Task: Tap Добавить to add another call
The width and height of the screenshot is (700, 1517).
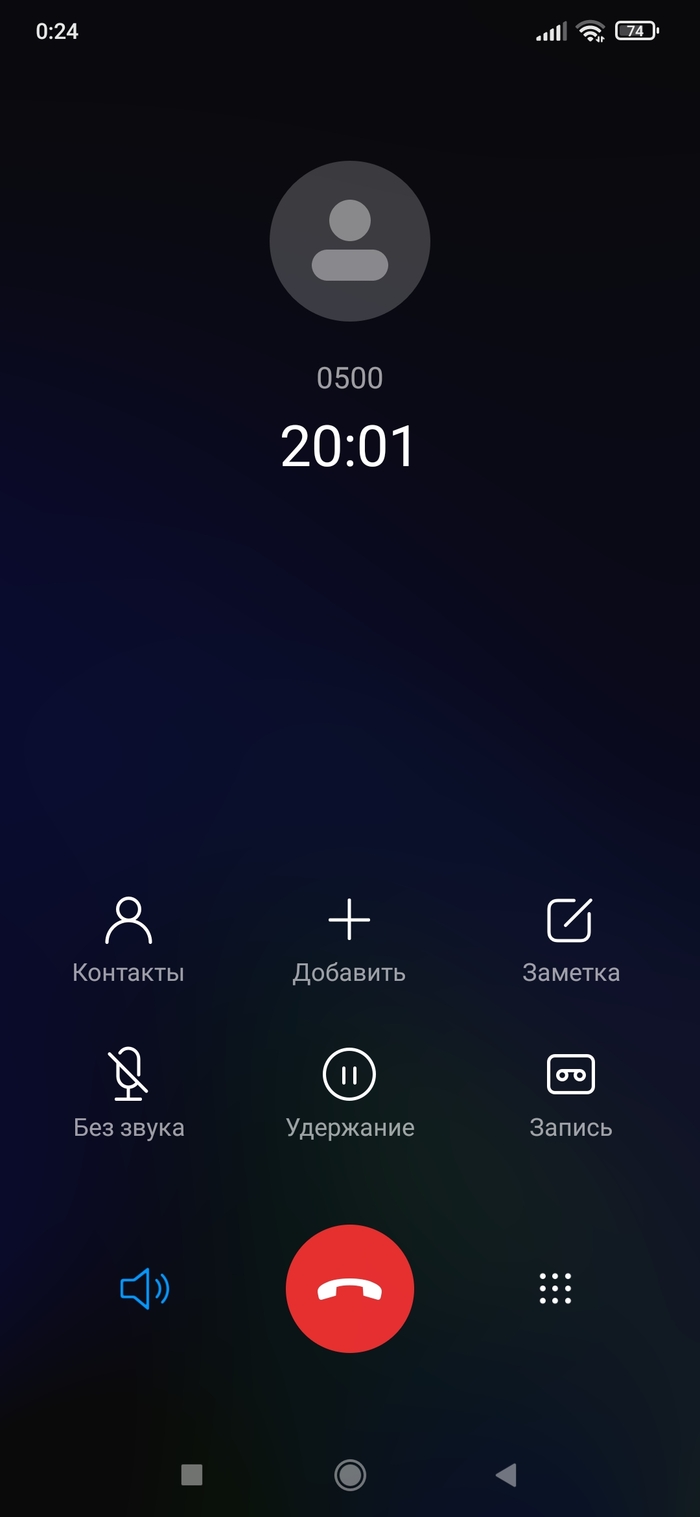Action: (x=349, y=938)
